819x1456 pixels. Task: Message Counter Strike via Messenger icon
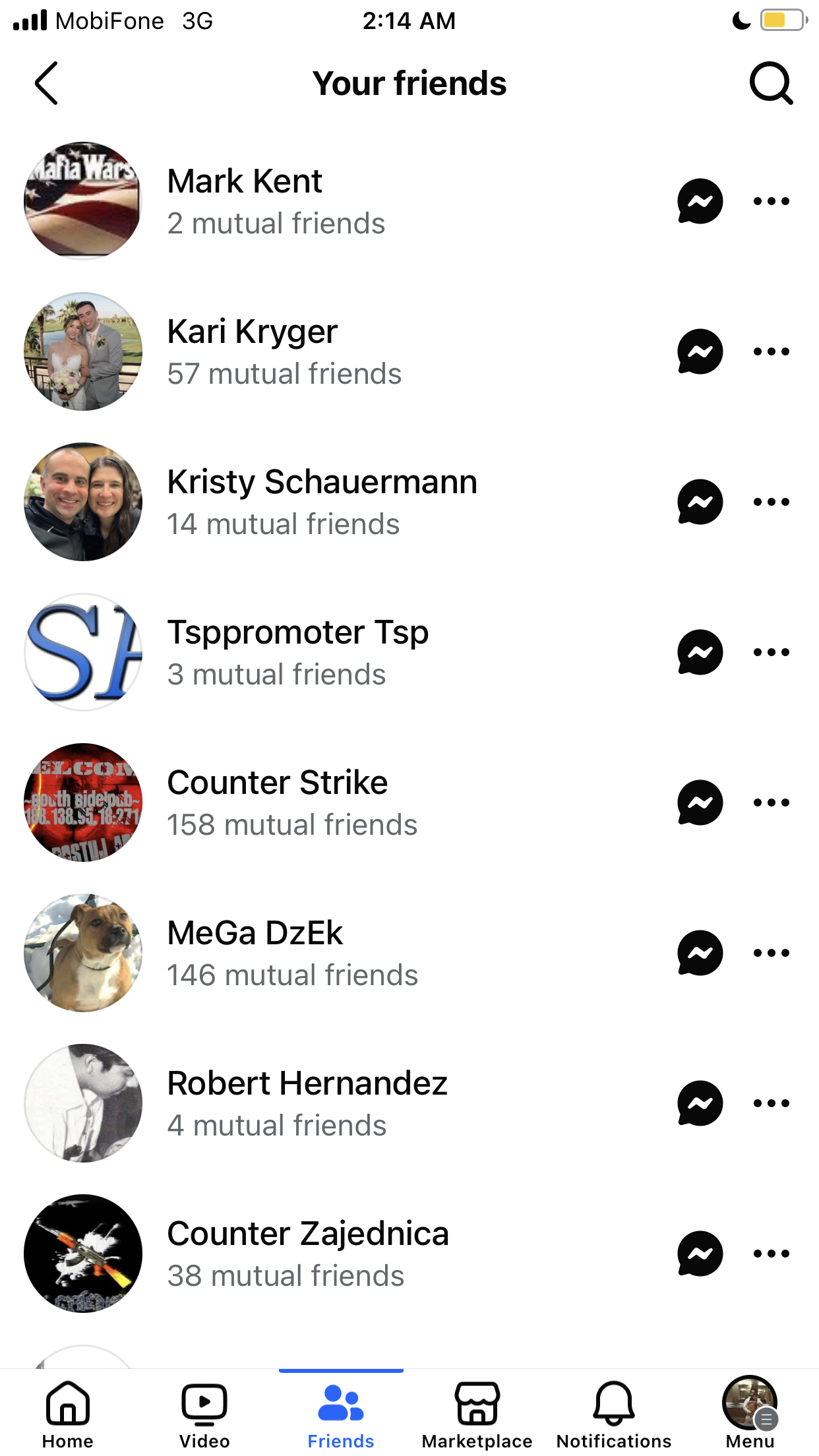(700, 803)
